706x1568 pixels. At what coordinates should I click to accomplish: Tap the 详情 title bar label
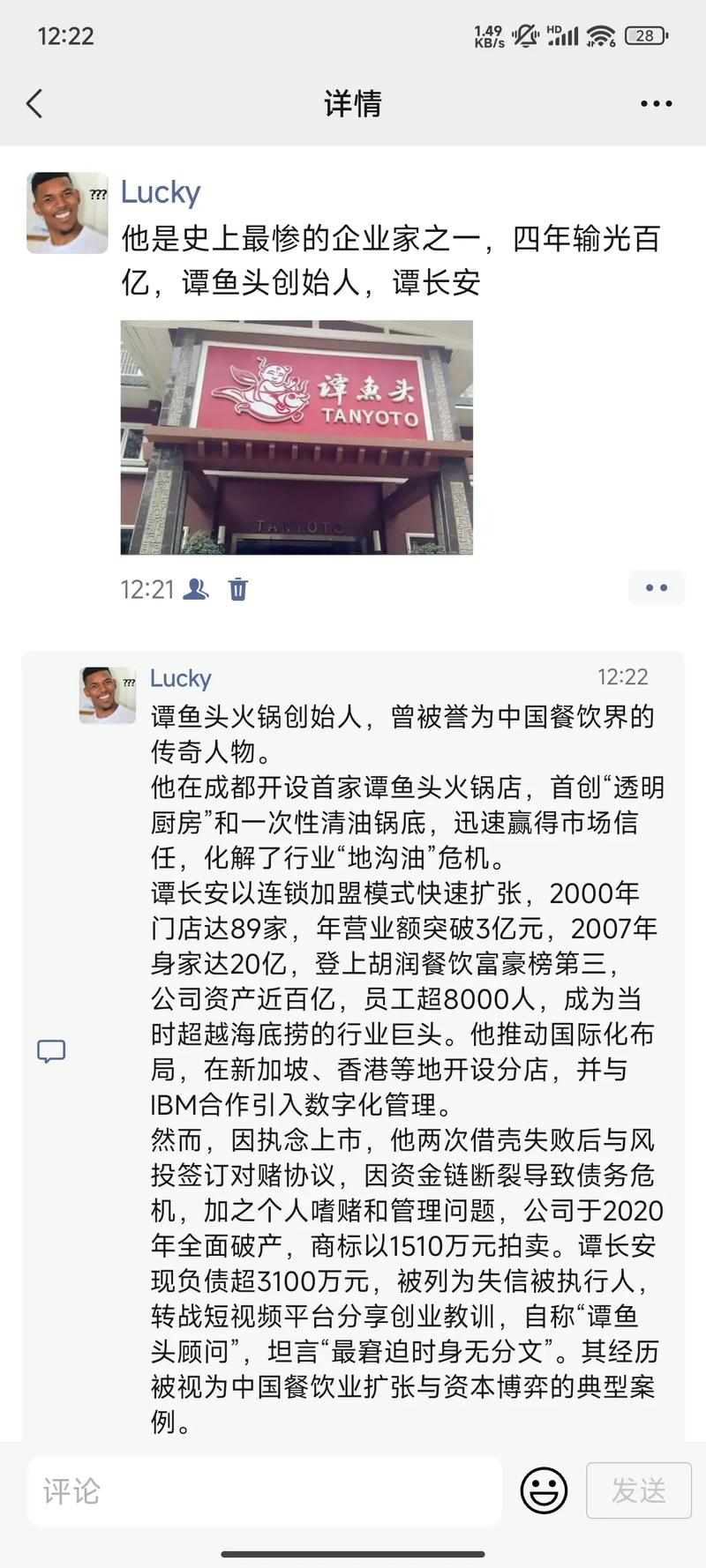click(353, 103)
